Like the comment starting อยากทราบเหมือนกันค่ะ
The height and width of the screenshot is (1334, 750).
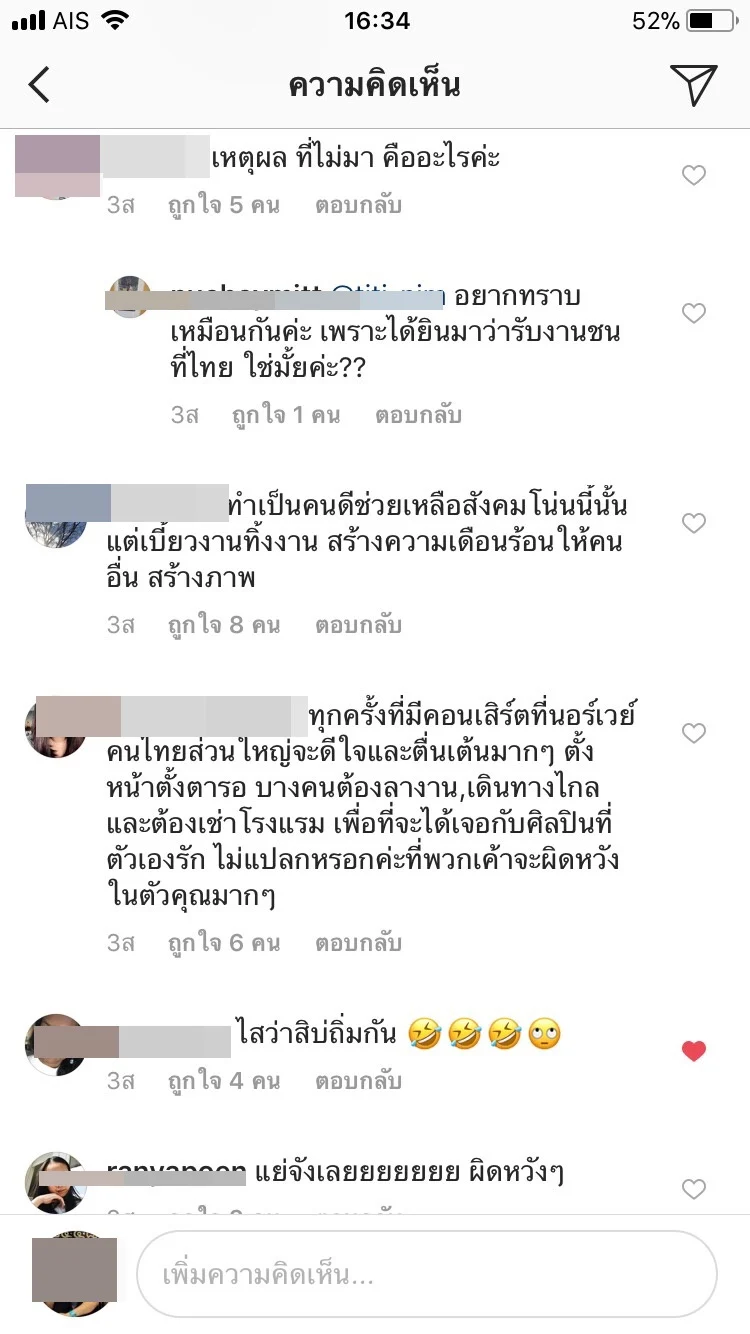693,314
